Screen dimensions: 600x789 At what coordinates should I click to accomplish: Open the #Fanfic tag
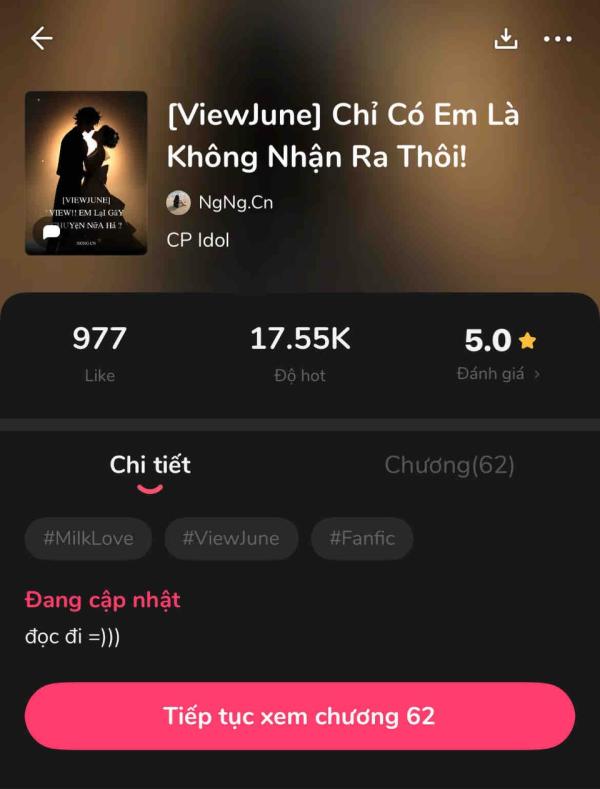(362, 539)
